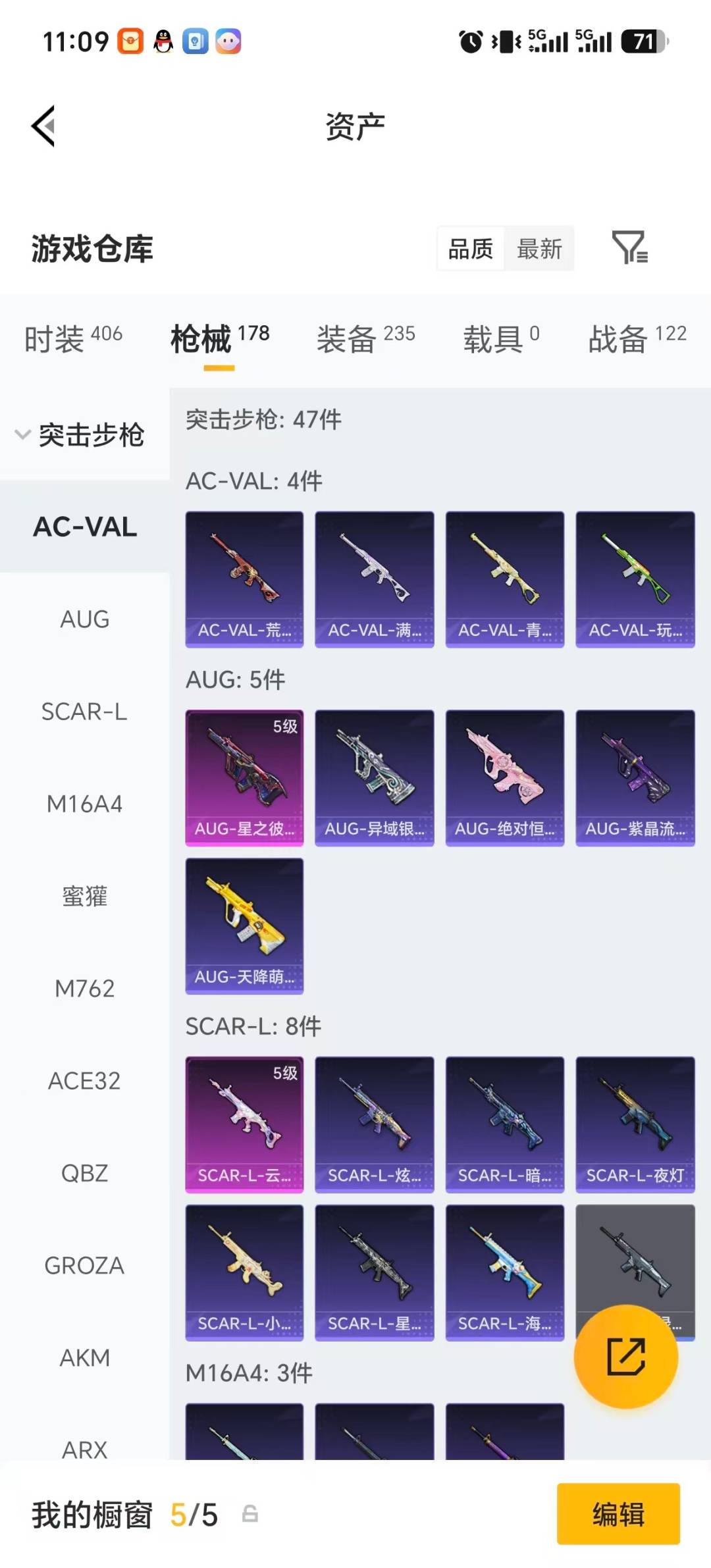Open the AUG-星之彼 level 5 skin
The height and width of the screenshot is (1568, 711).
244,777
